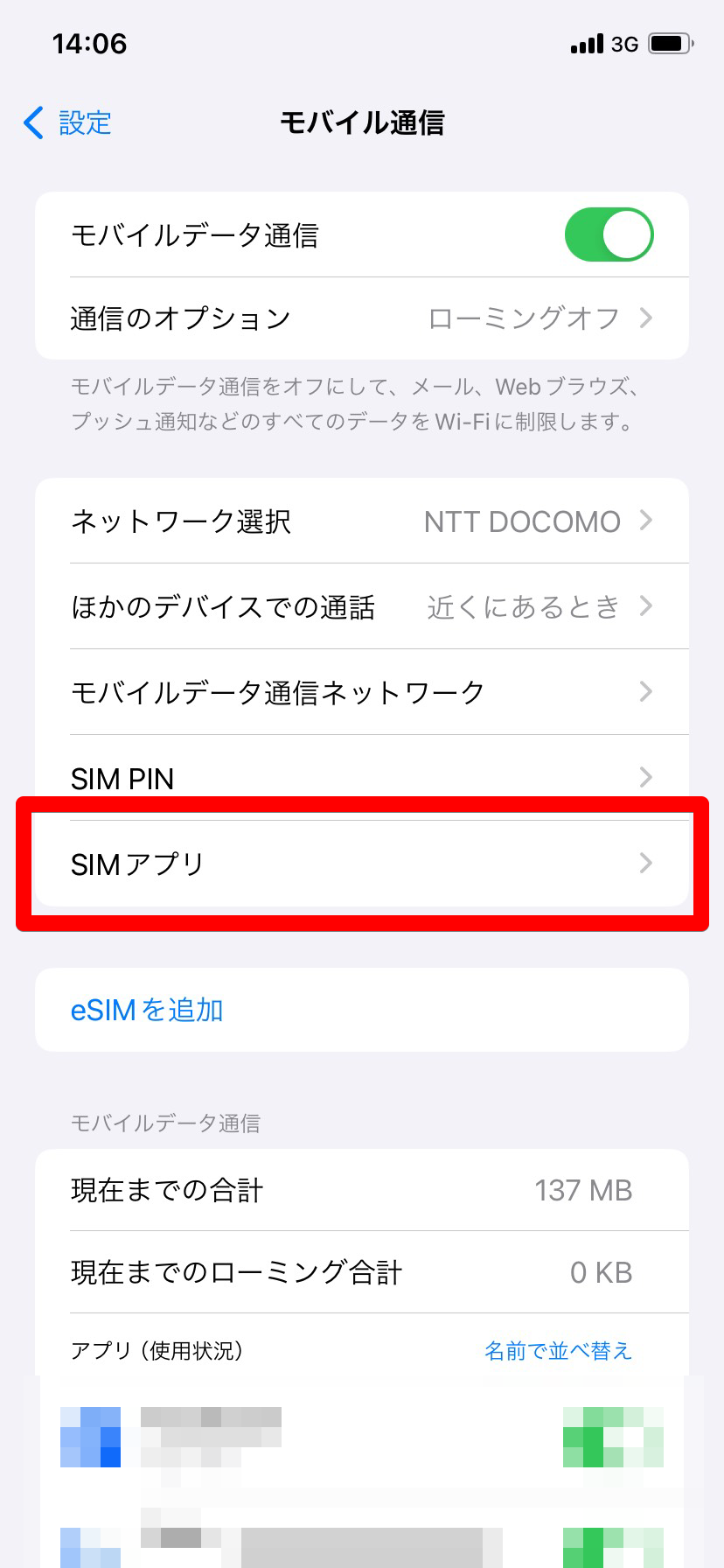This screenshot has height=1568, width=724.
Task: Tap eSIMを追加 to add eSIM
Action: (147, 1010)
